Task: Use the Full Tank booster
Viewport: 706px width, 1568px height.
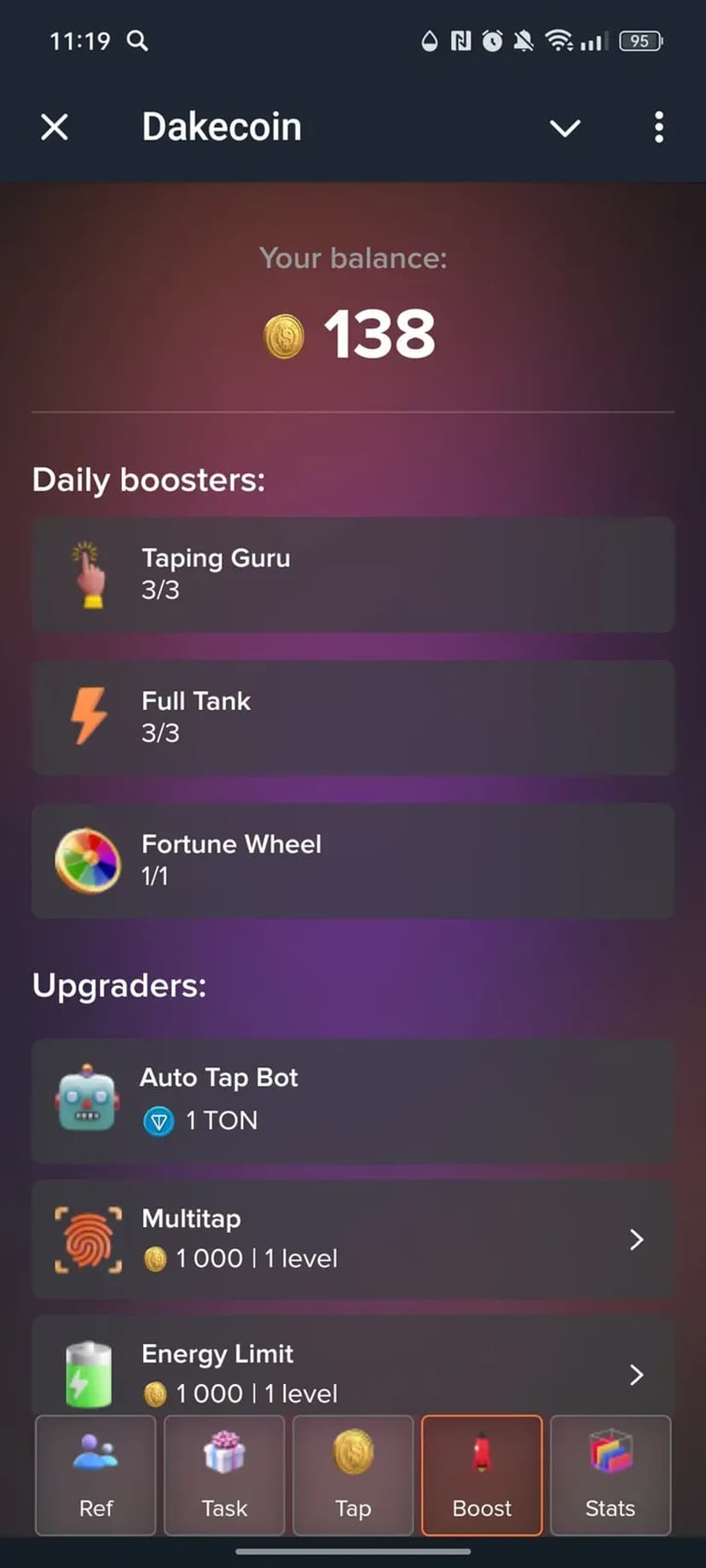Action: click(353, 718)
